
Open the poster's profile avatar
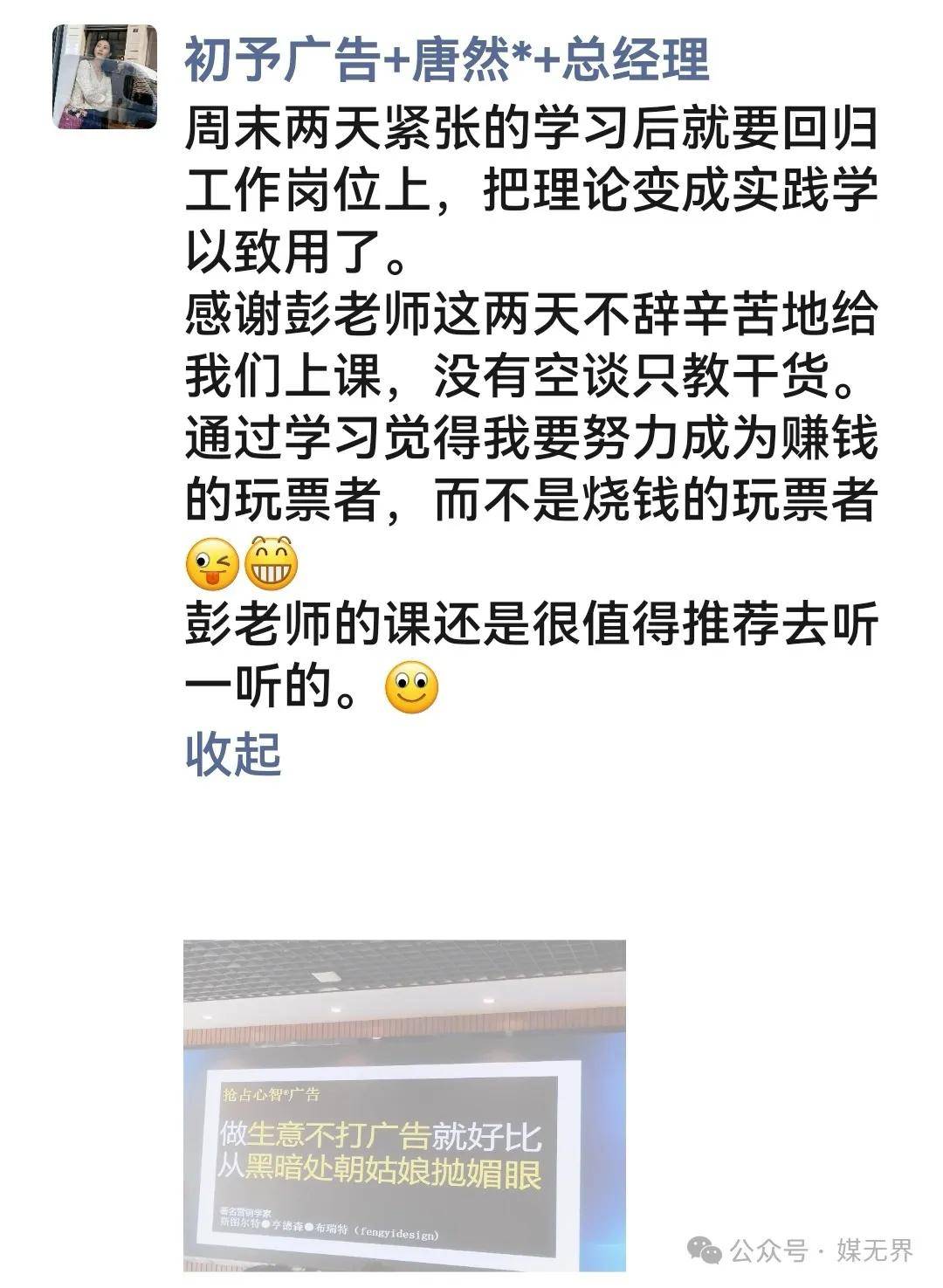click(106, 77)
